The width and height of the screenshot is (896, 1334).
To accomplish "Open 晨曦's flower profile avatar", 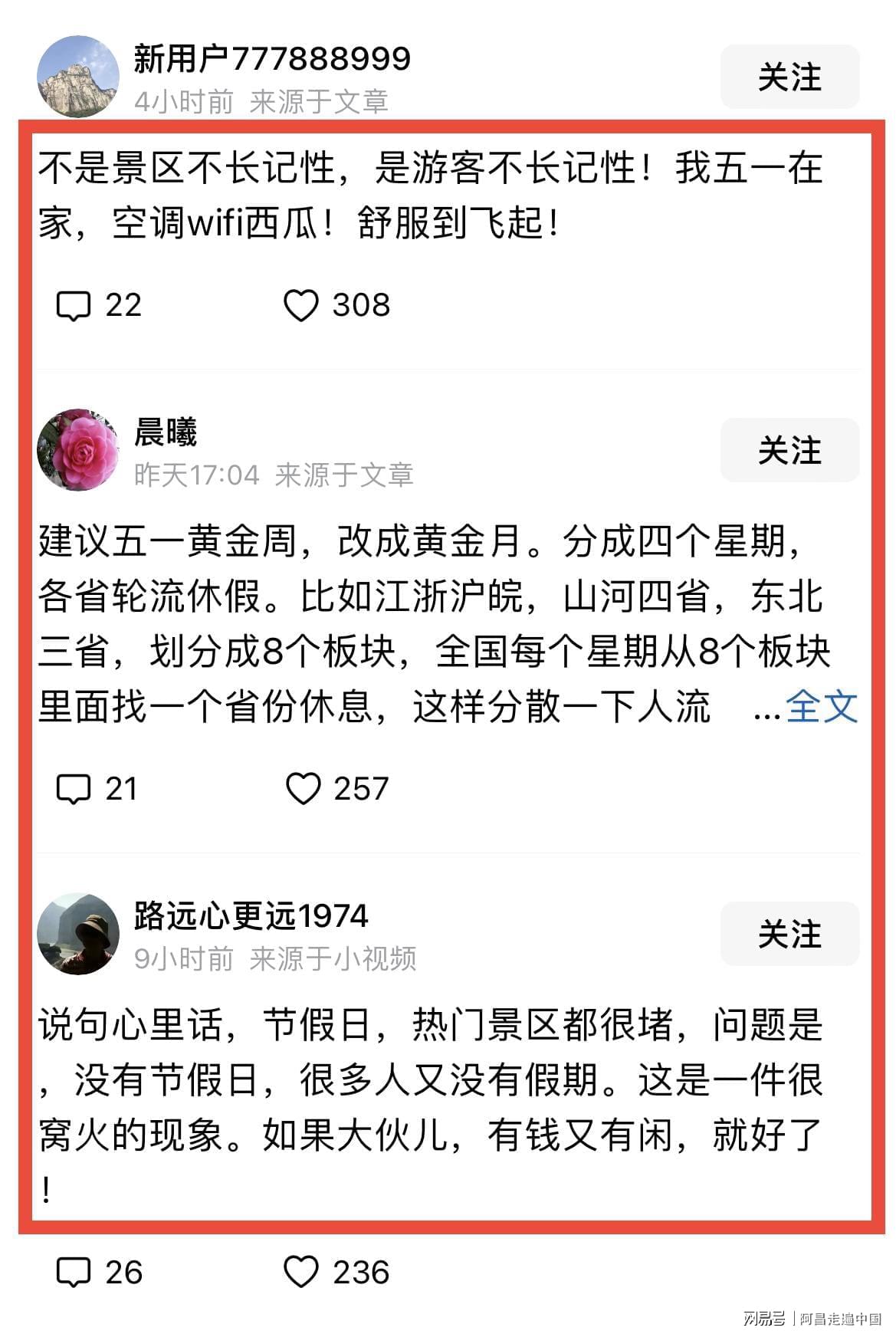I will coord(77,450).
